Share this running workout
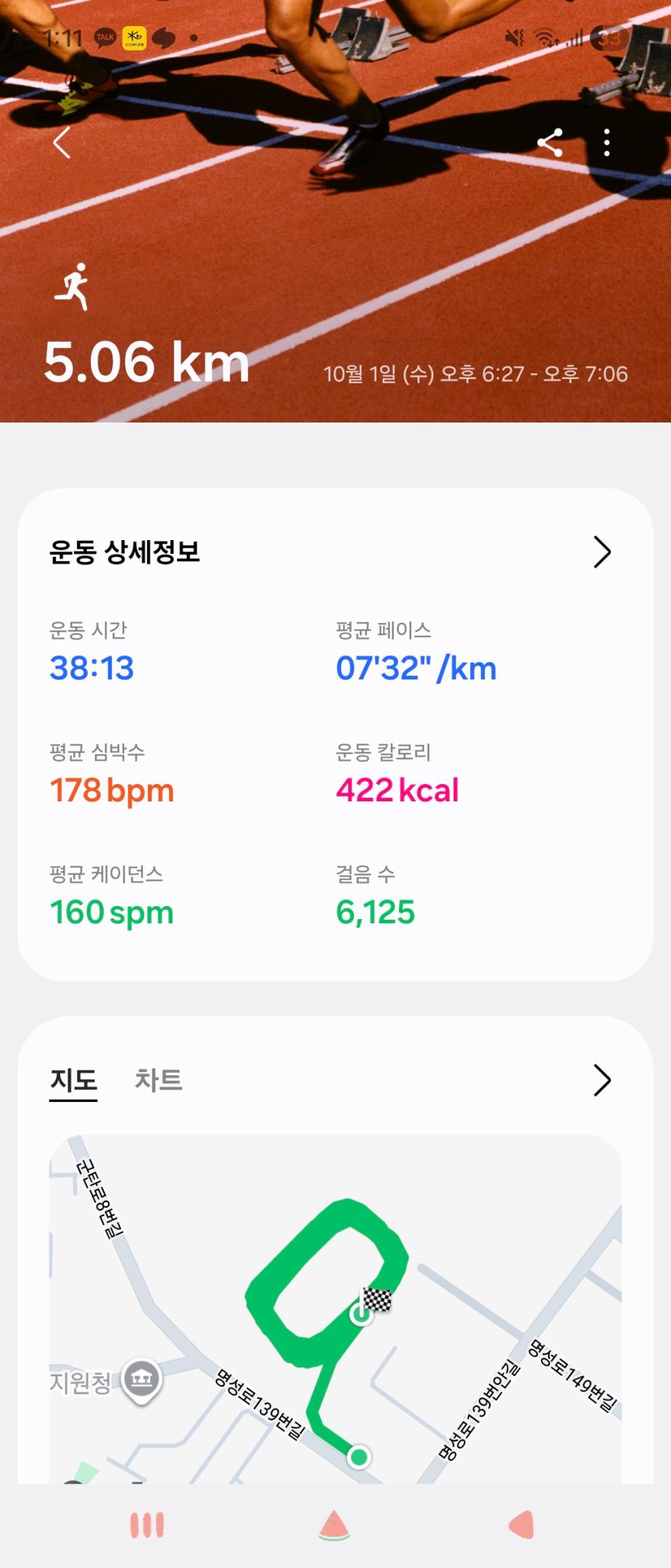The image size is (671, 1568). click(550, 143)
